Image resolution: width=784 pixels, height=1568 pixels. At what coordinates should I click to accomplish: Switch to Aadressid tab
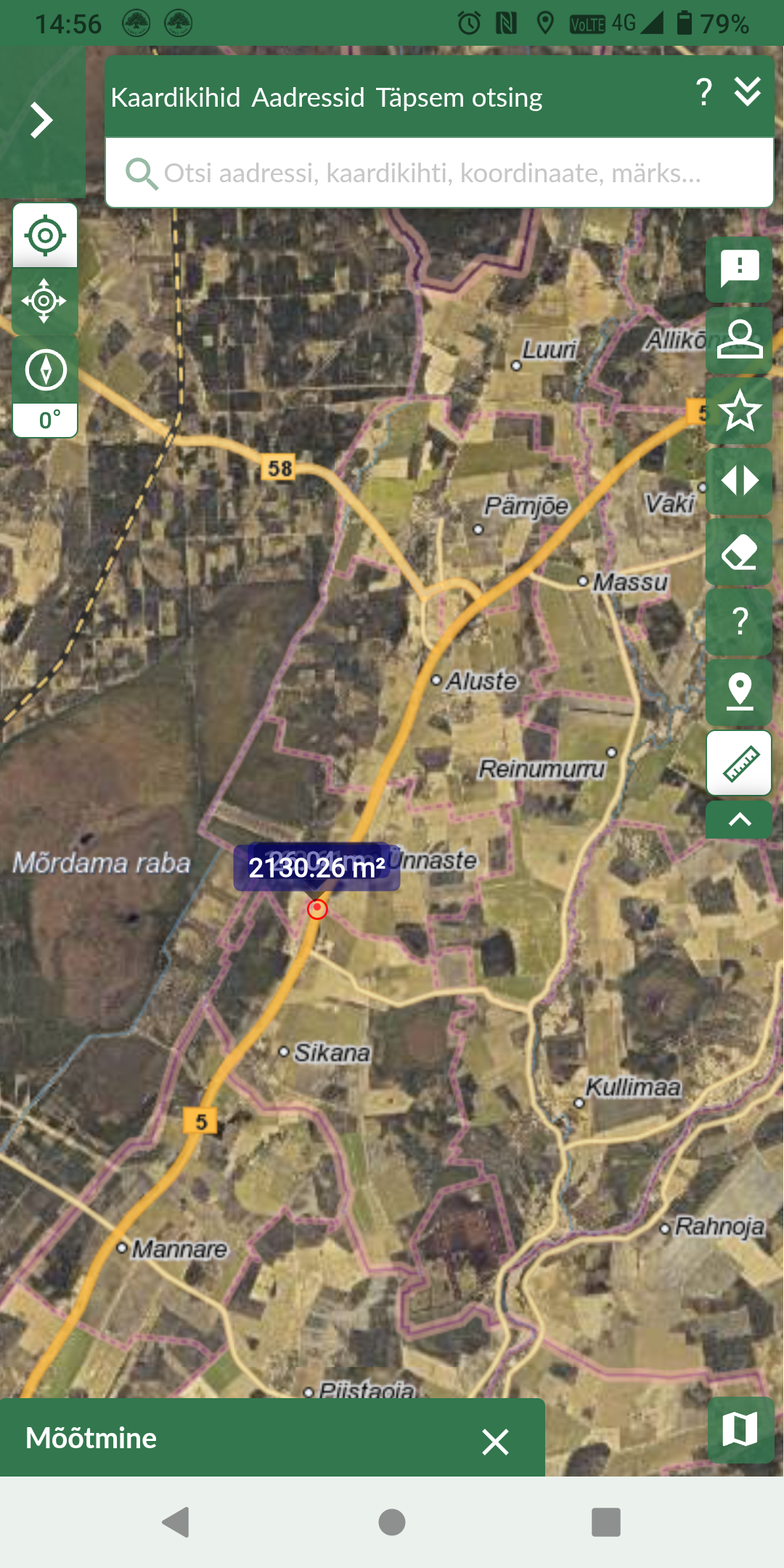tap(308, 97)
